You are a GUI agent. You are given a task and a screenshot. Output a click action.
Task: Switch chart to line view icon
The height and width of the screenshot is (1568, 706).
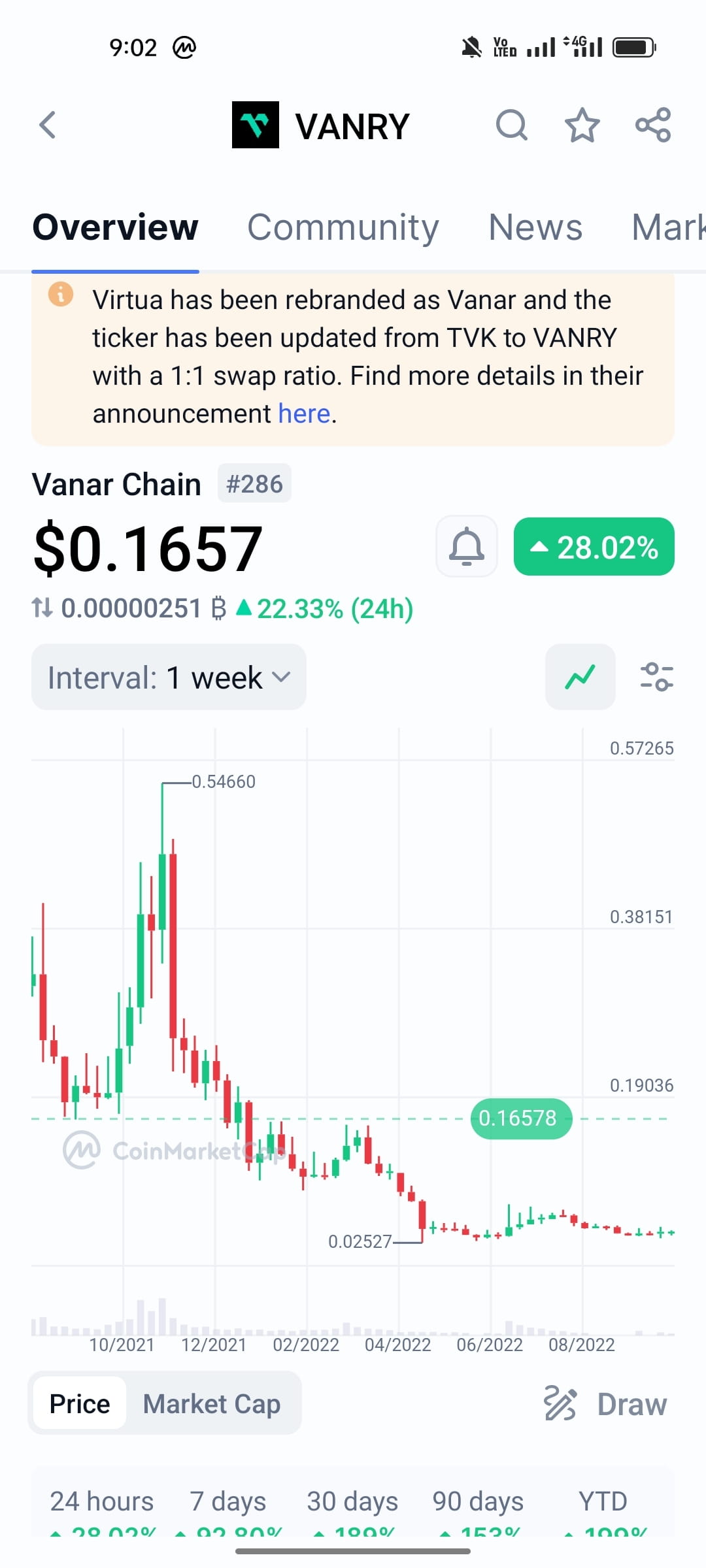pos(580,677)
